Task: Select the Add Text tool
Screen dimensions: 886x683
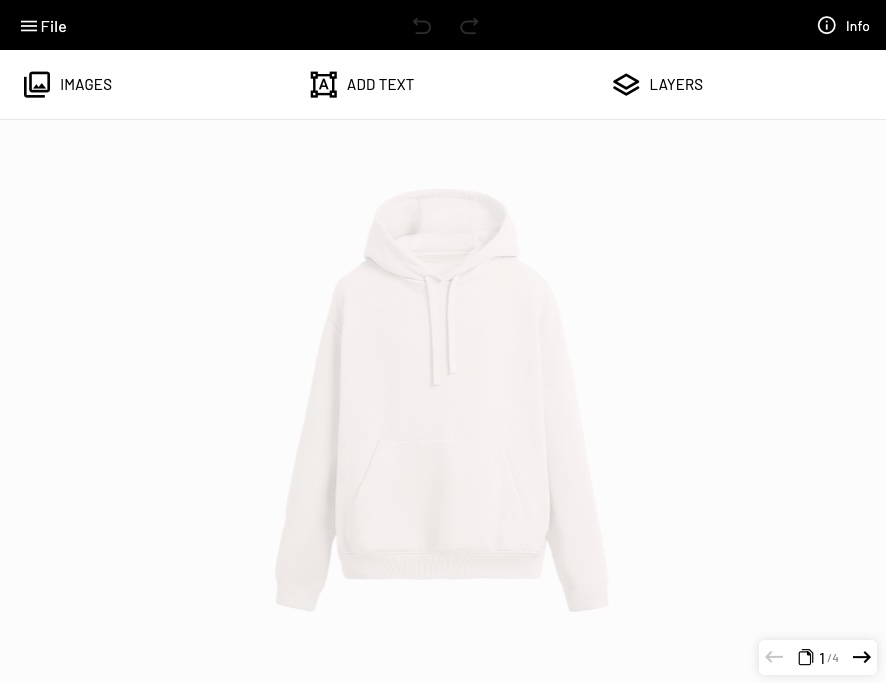Action: (x=362, y=85)
